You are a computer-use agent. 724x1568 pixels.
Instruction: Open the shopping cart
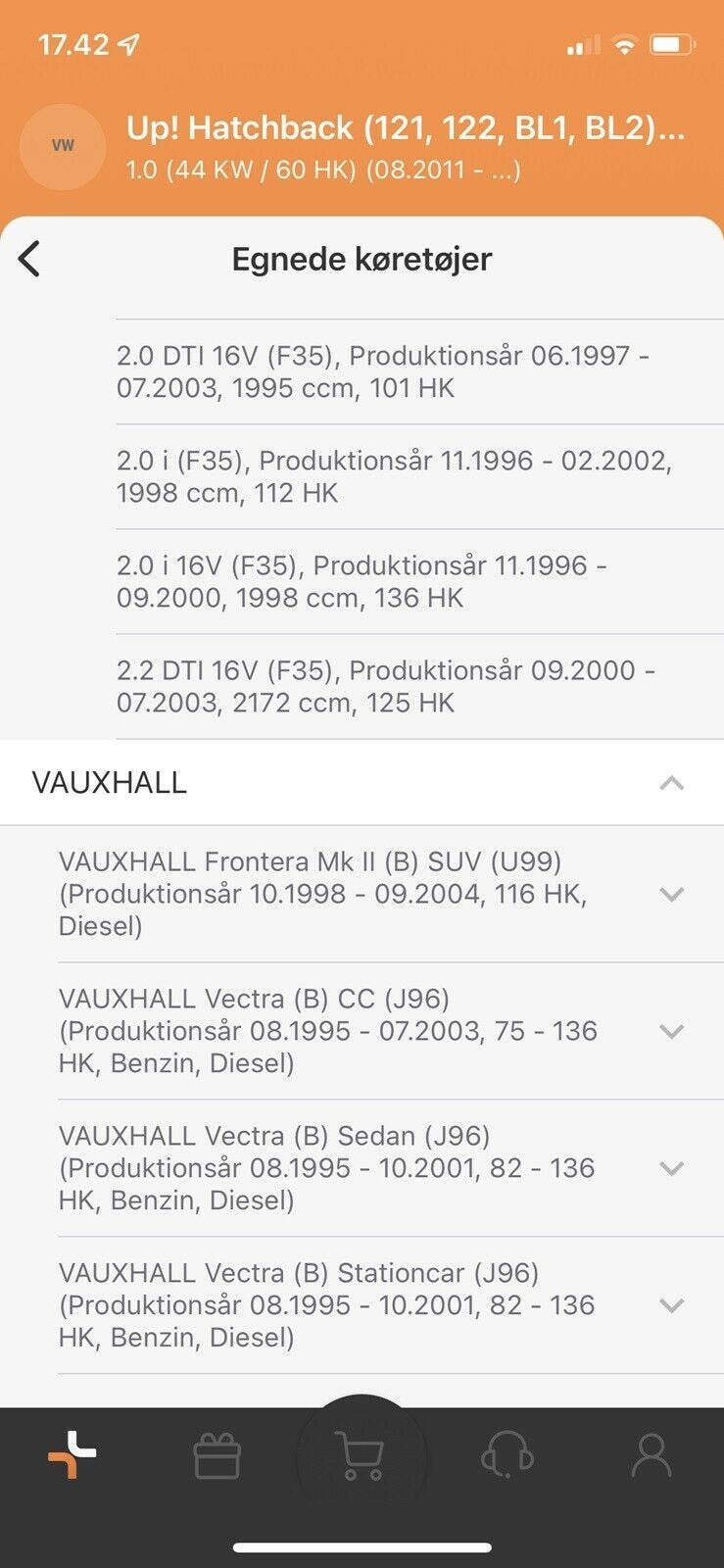[361, 1456]
